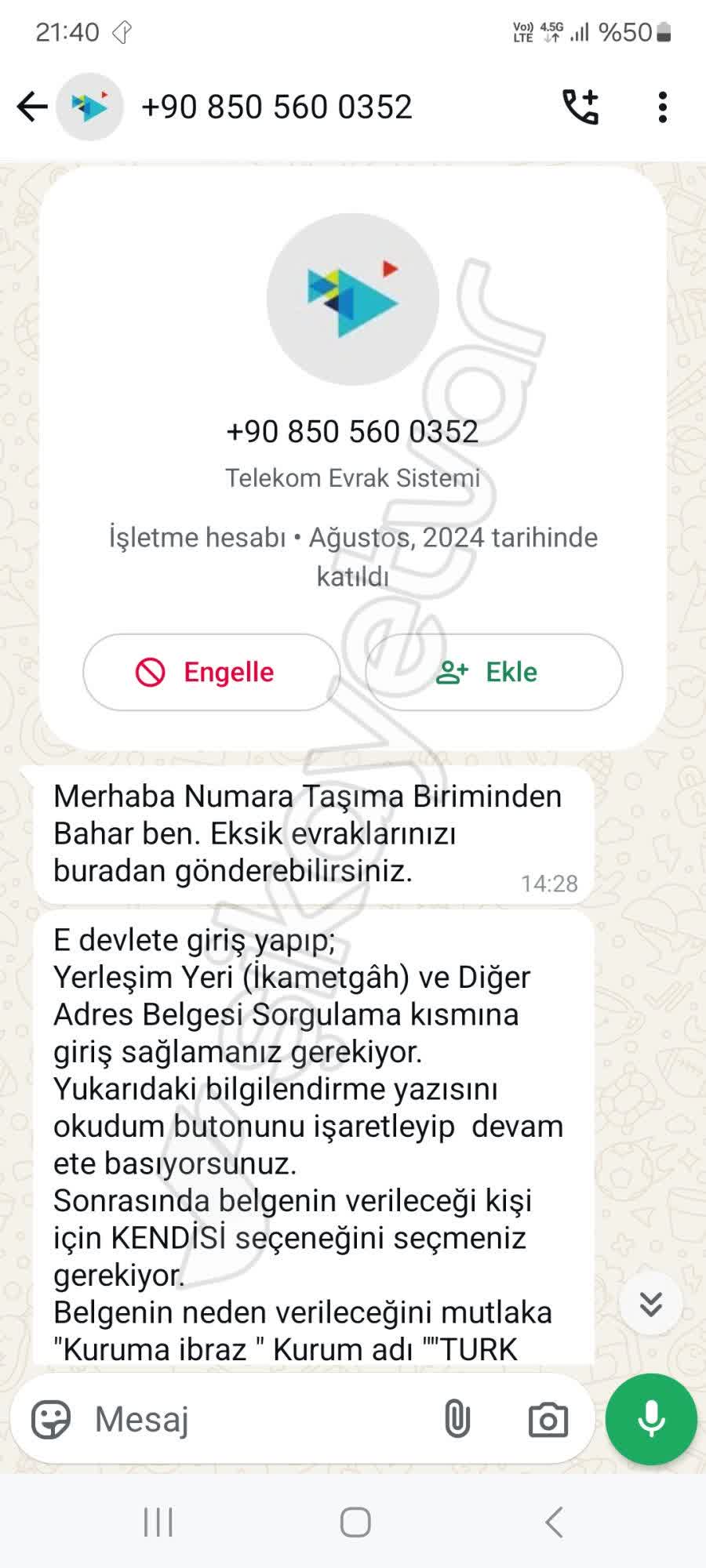
Task: Open the attachment paperclip icon
Action: [x=458, y=1417]
